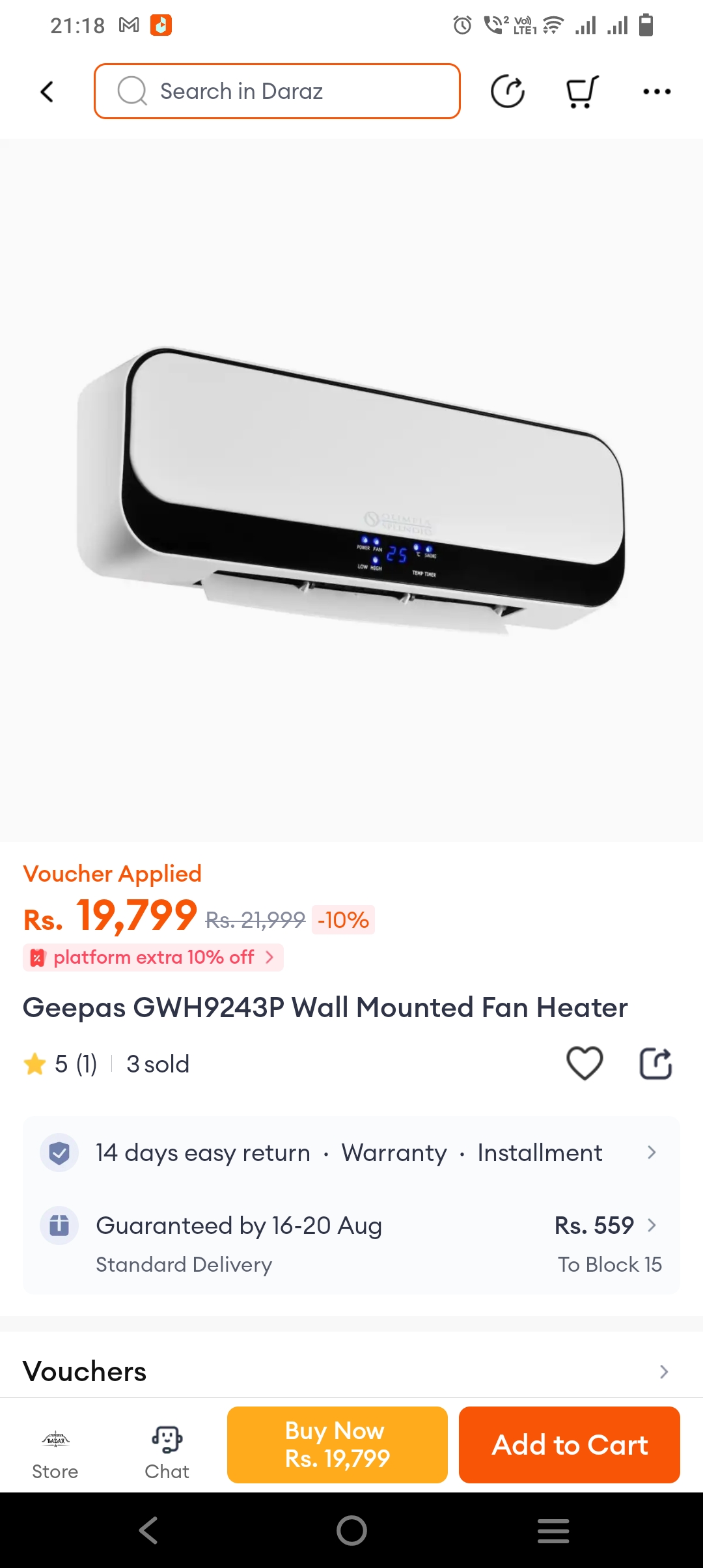Tap the system home button
This screenshot has width=703, height=1568.
351,1530
